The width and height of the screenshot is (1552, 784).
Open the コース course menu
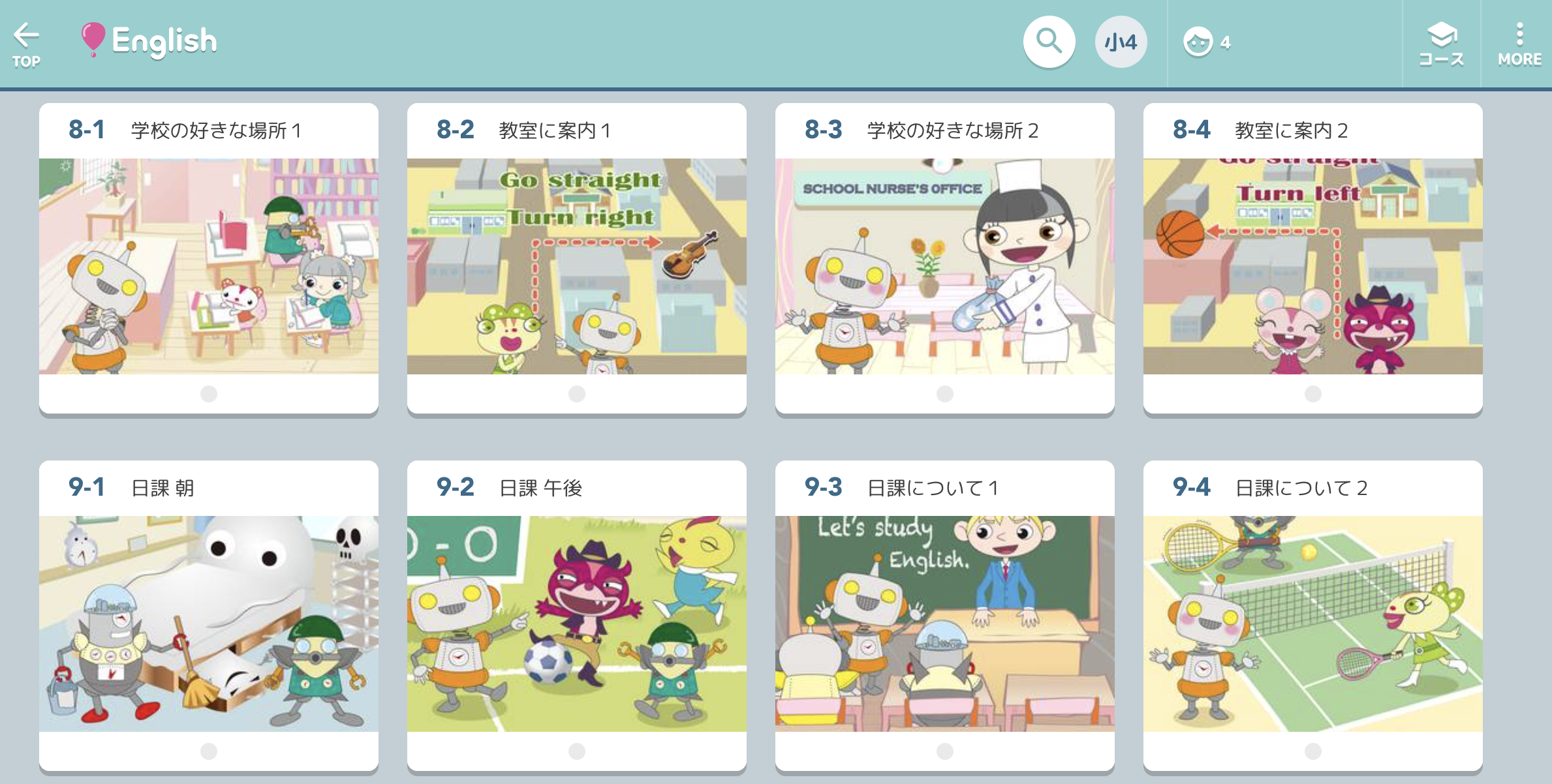pos(1442,44)
